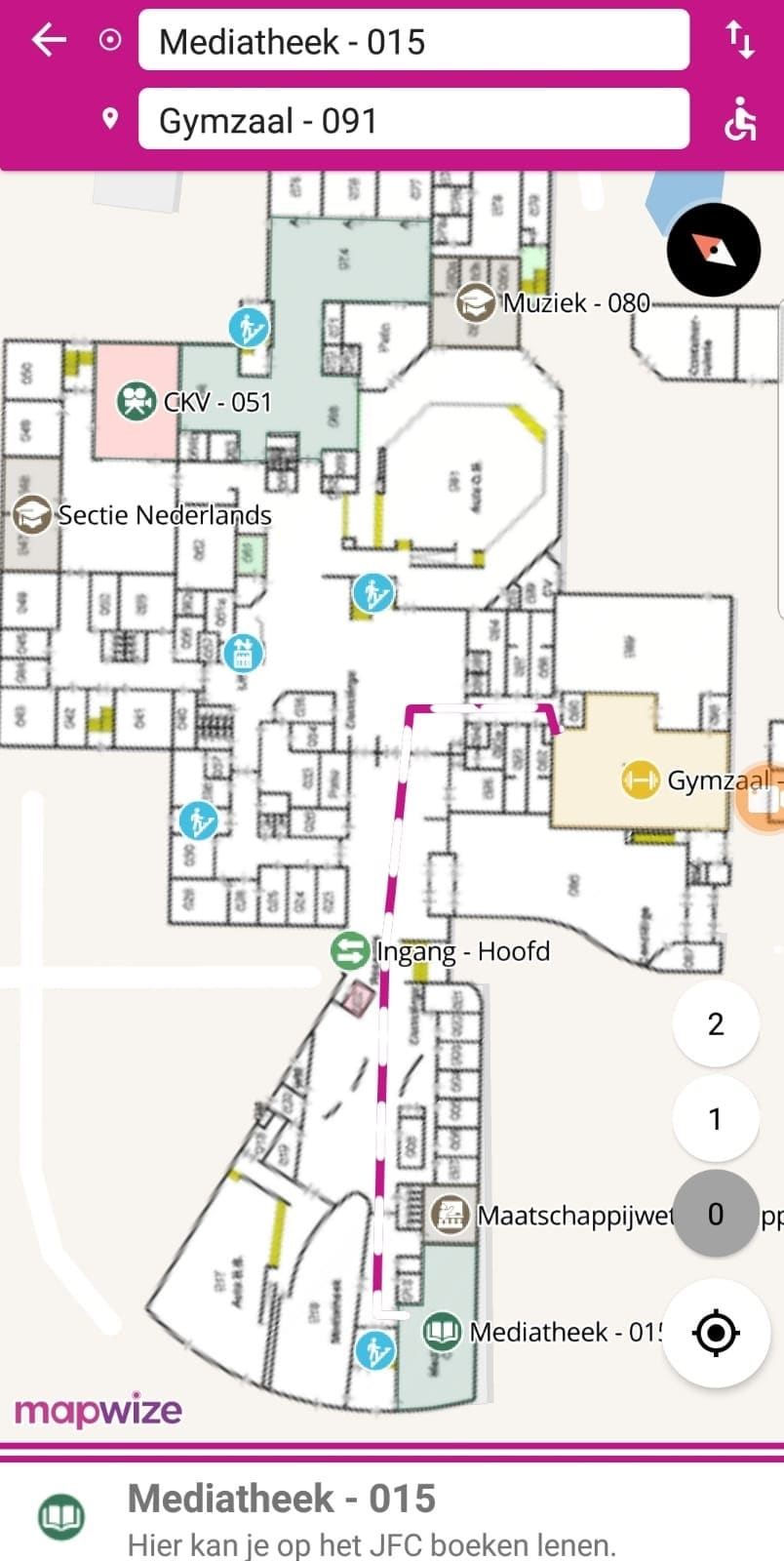This screenshot has height=1561, width=784.
Task: Expand the Mediatheek - 015 details card
Action: point(392,1512)
